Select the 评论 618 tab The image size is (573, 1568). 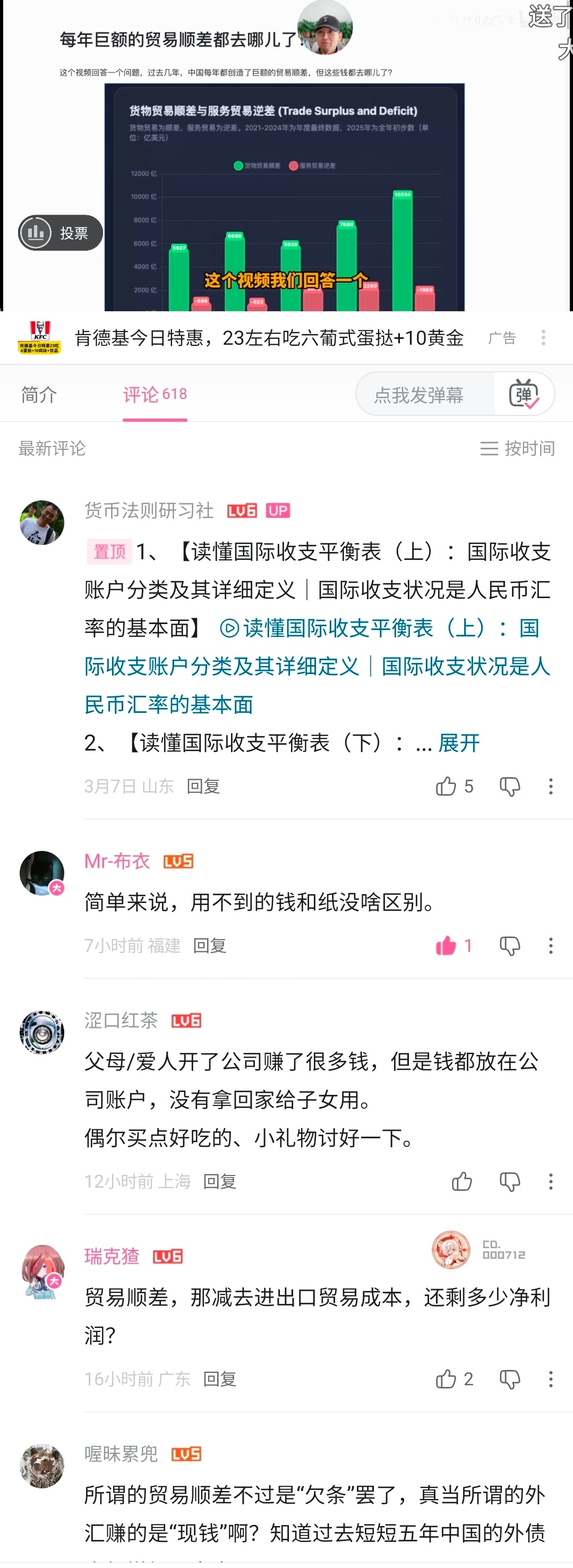[x=155, y=395]
